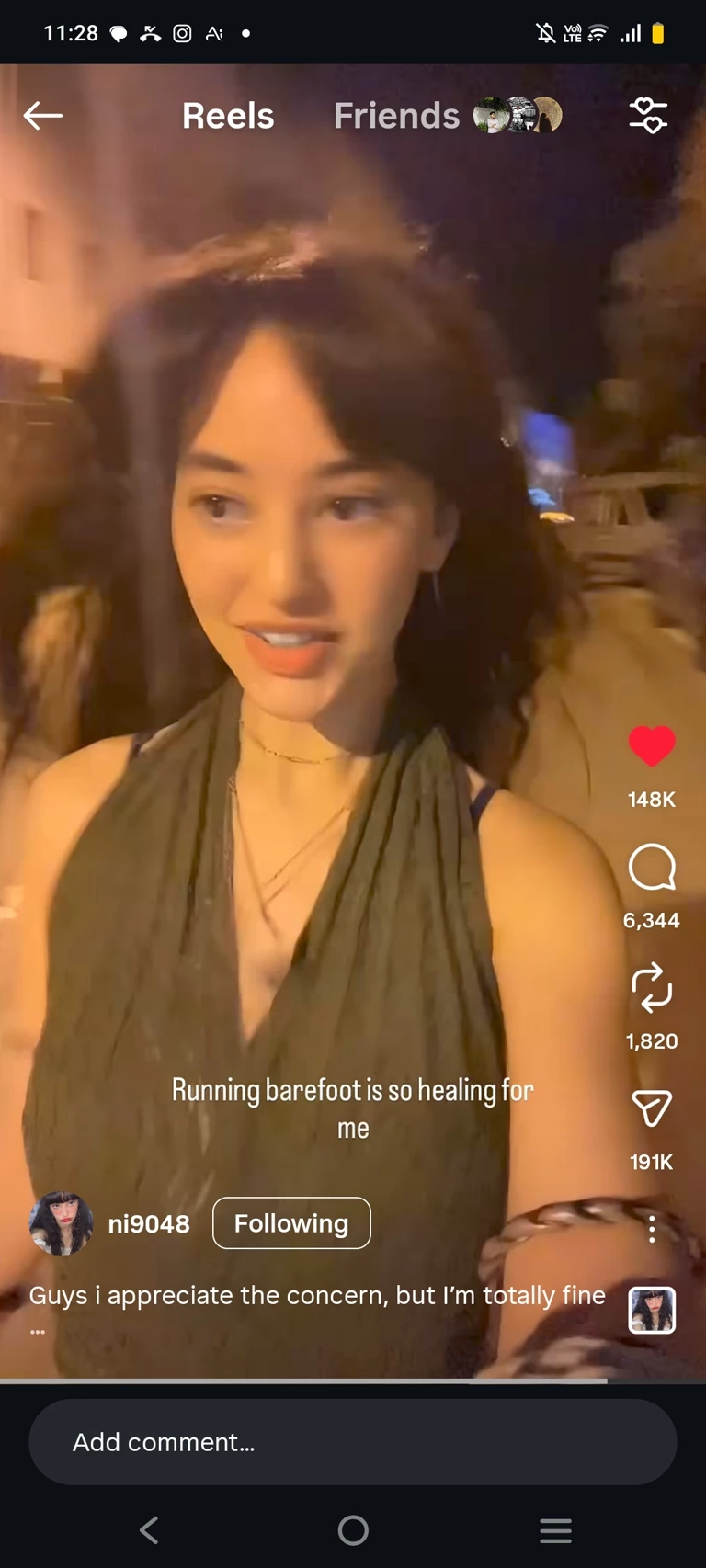706x1568 pixels.
Task: Open ni9048's profile from the username
Action: click(x=149, y=1224)
